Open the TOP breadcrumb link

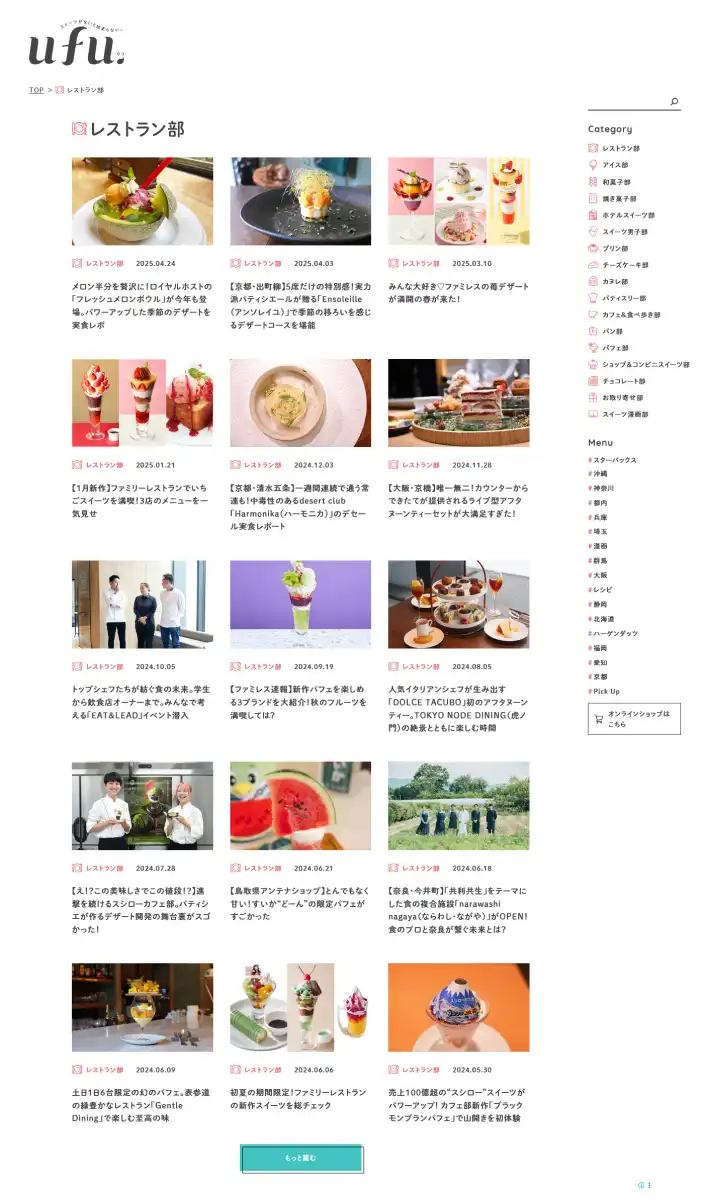[x=36, y=90]
